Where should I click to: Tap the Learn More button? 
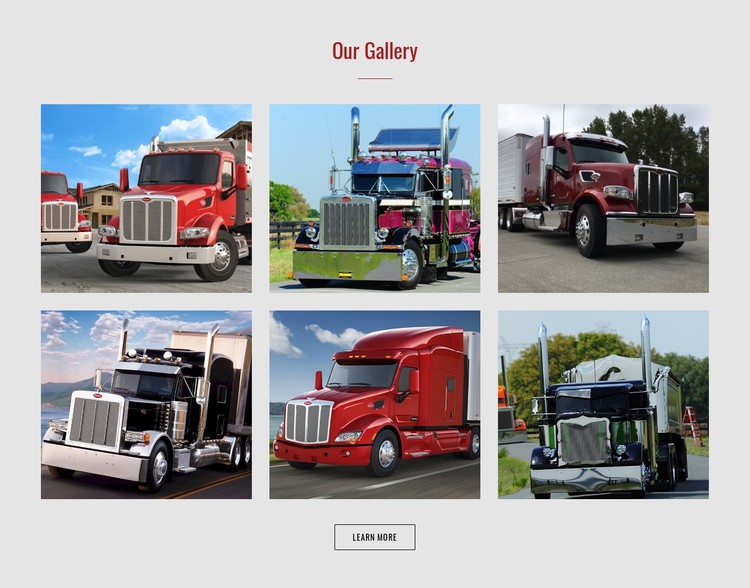pos(374,537)
